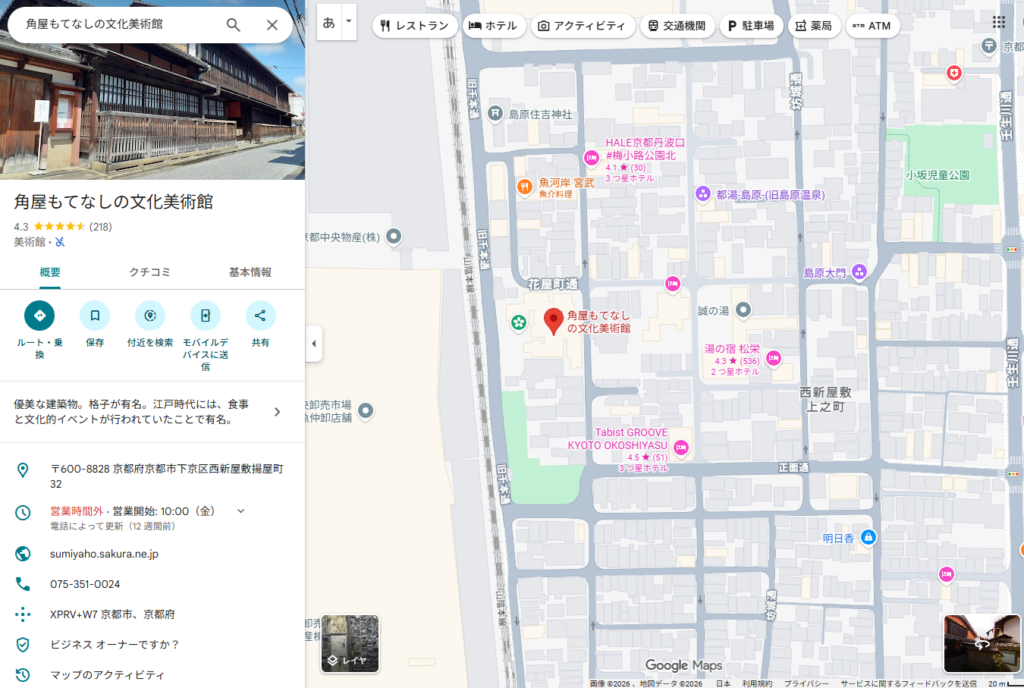Screen dimensions: 1024x688
Task: Select the 駐車場 filter chip
Action: [x=751, y=25]
